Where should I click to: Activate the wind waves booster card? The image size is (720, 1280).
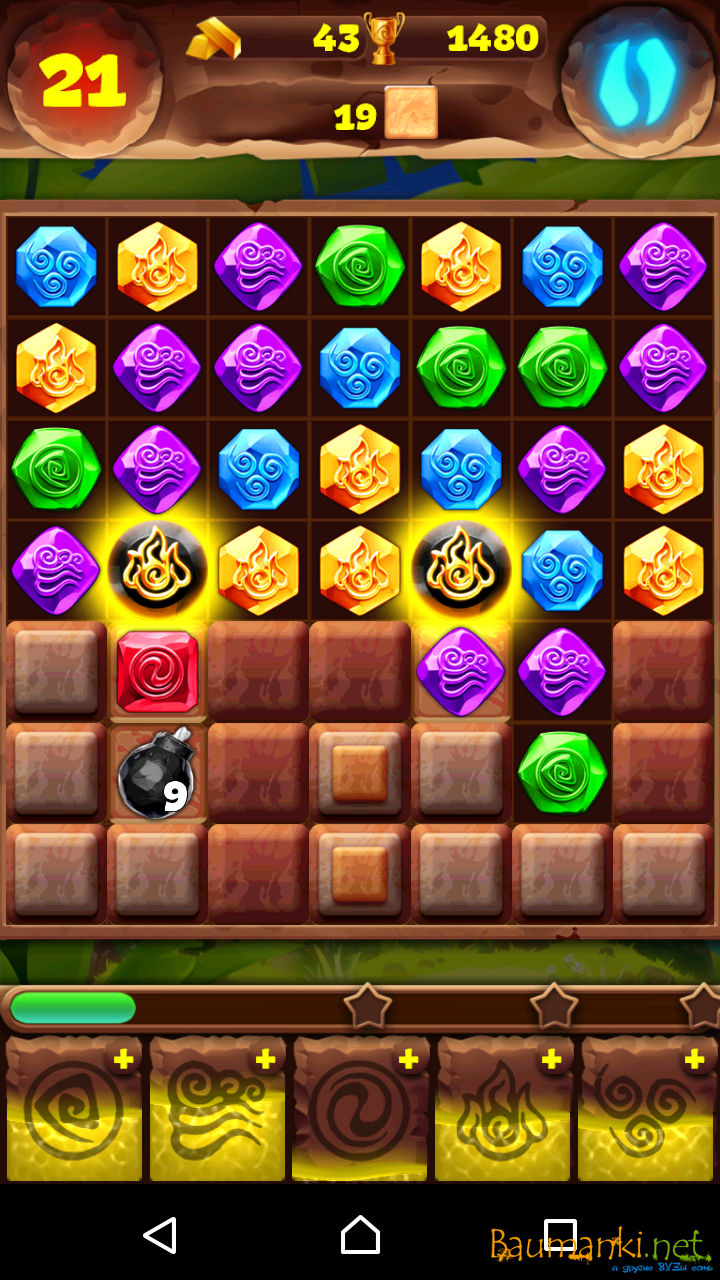point(218,1110)
